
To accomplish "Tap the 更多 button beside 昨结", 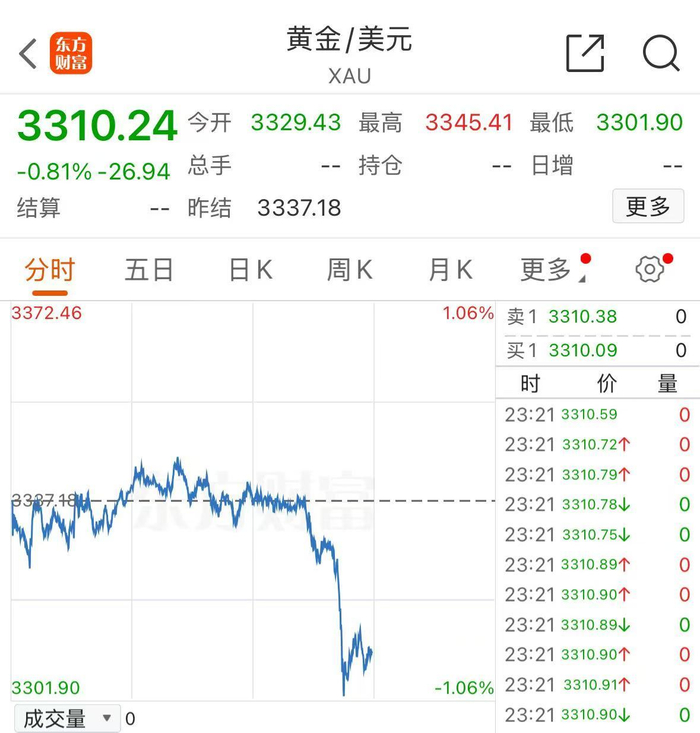I will 648,206.
